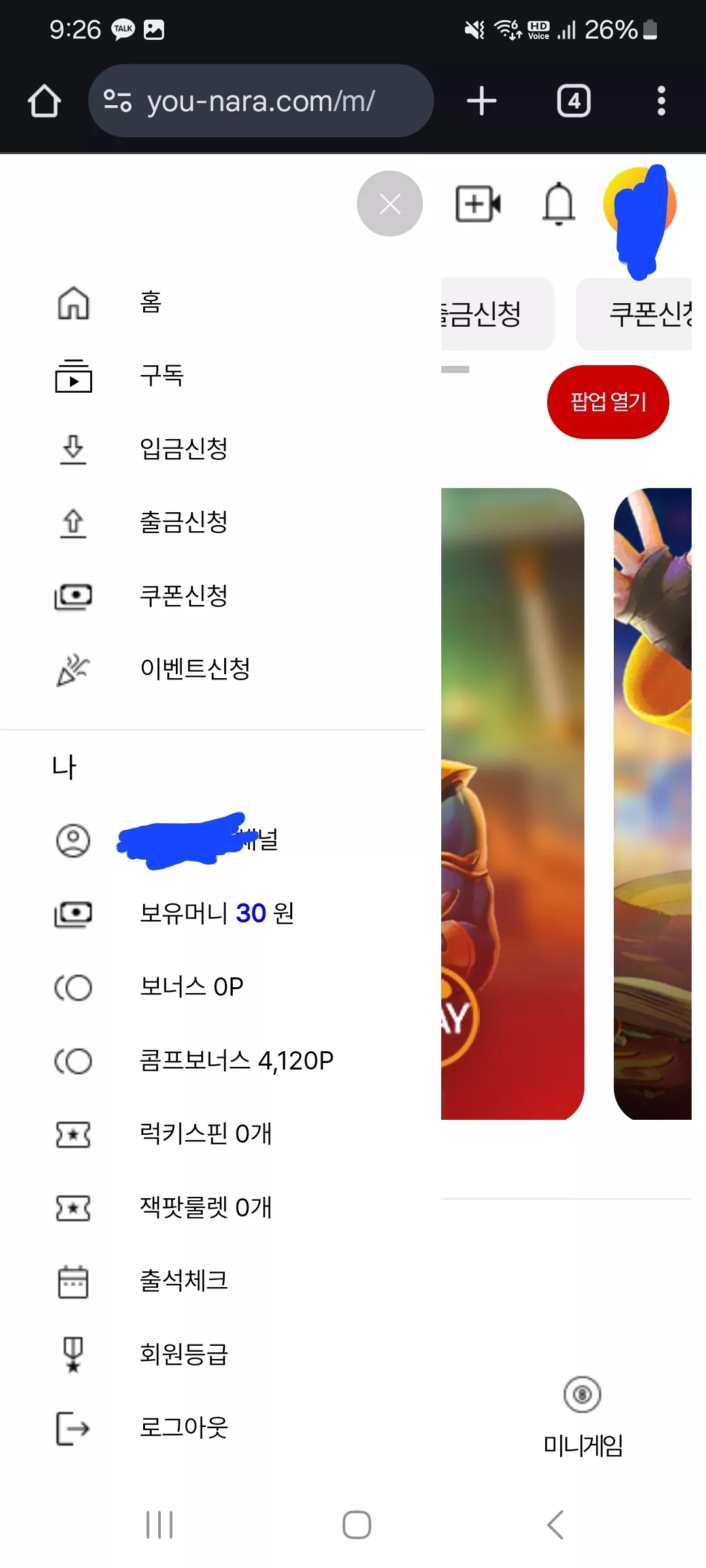The image size is (706, 1568).
Task: View 회원등급 membership level
Action: pyautogui.click(x=213, y=1354)
